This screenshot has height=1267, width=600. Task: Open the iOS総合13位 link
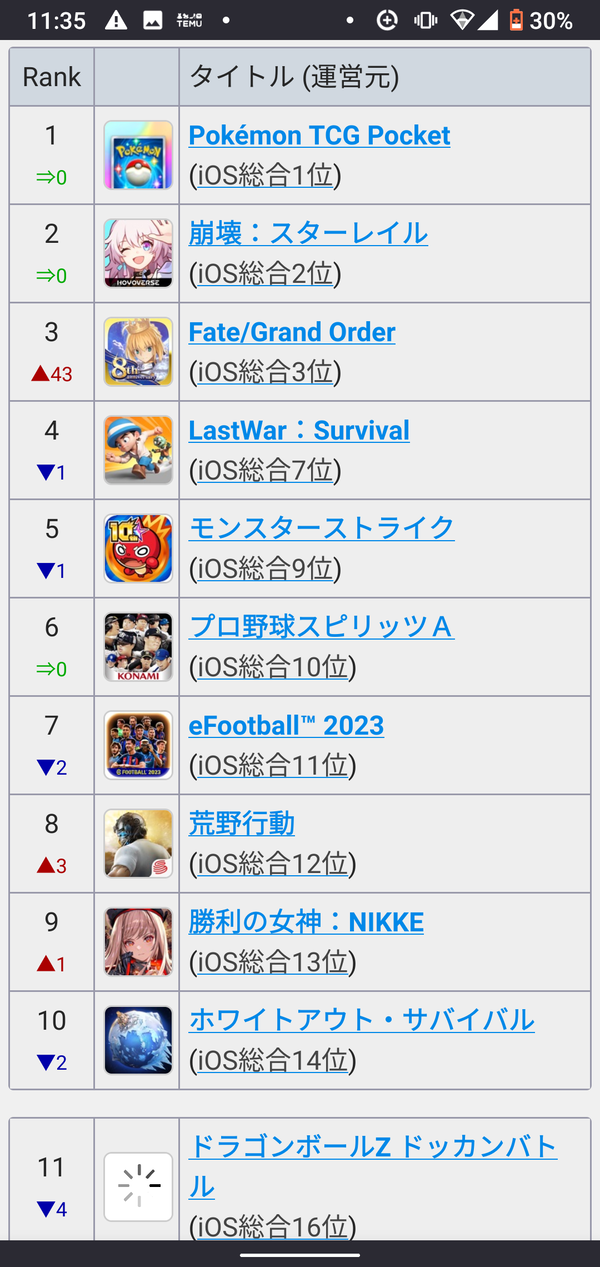(x=273, y=962)
